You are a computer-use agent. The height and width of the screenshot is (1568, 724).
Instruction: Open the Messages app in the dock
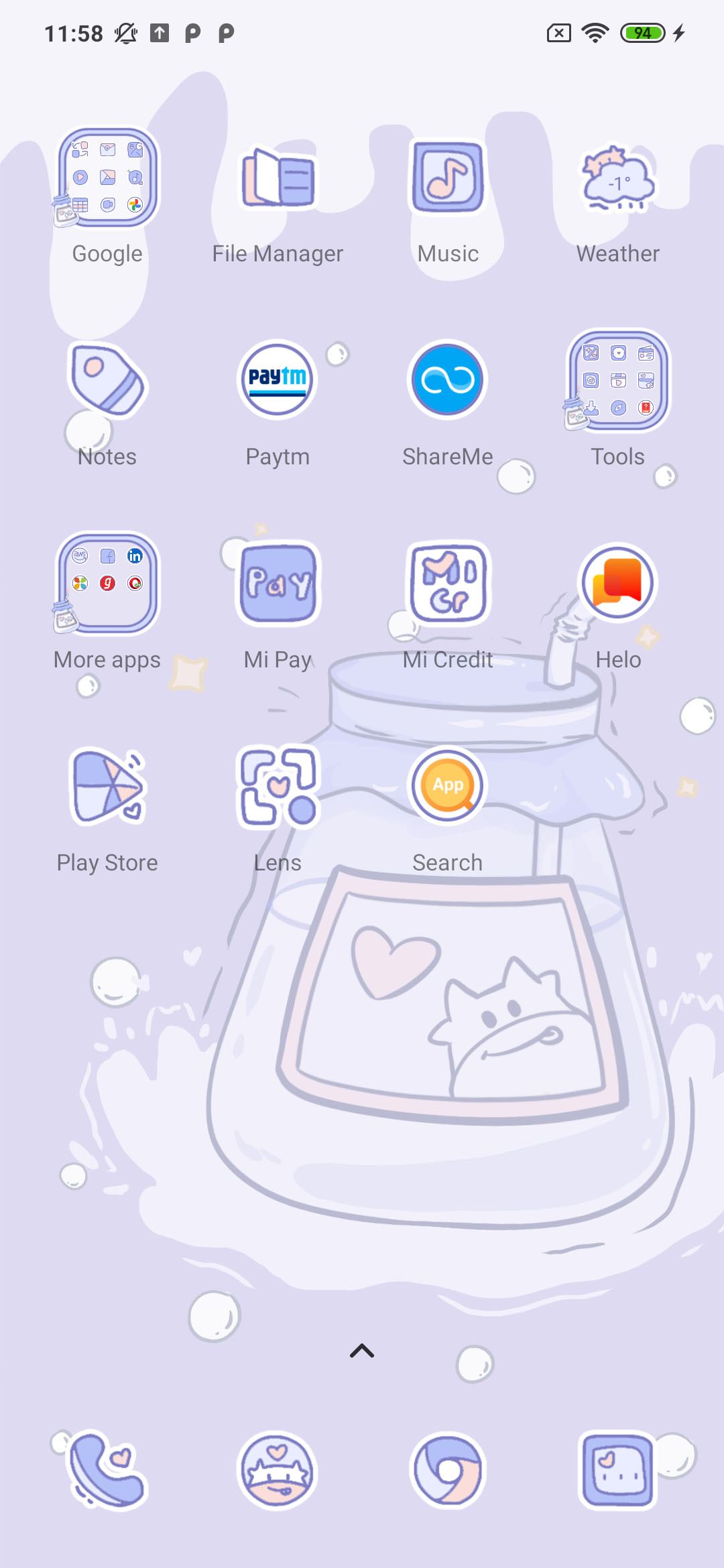coord(618,1470)
